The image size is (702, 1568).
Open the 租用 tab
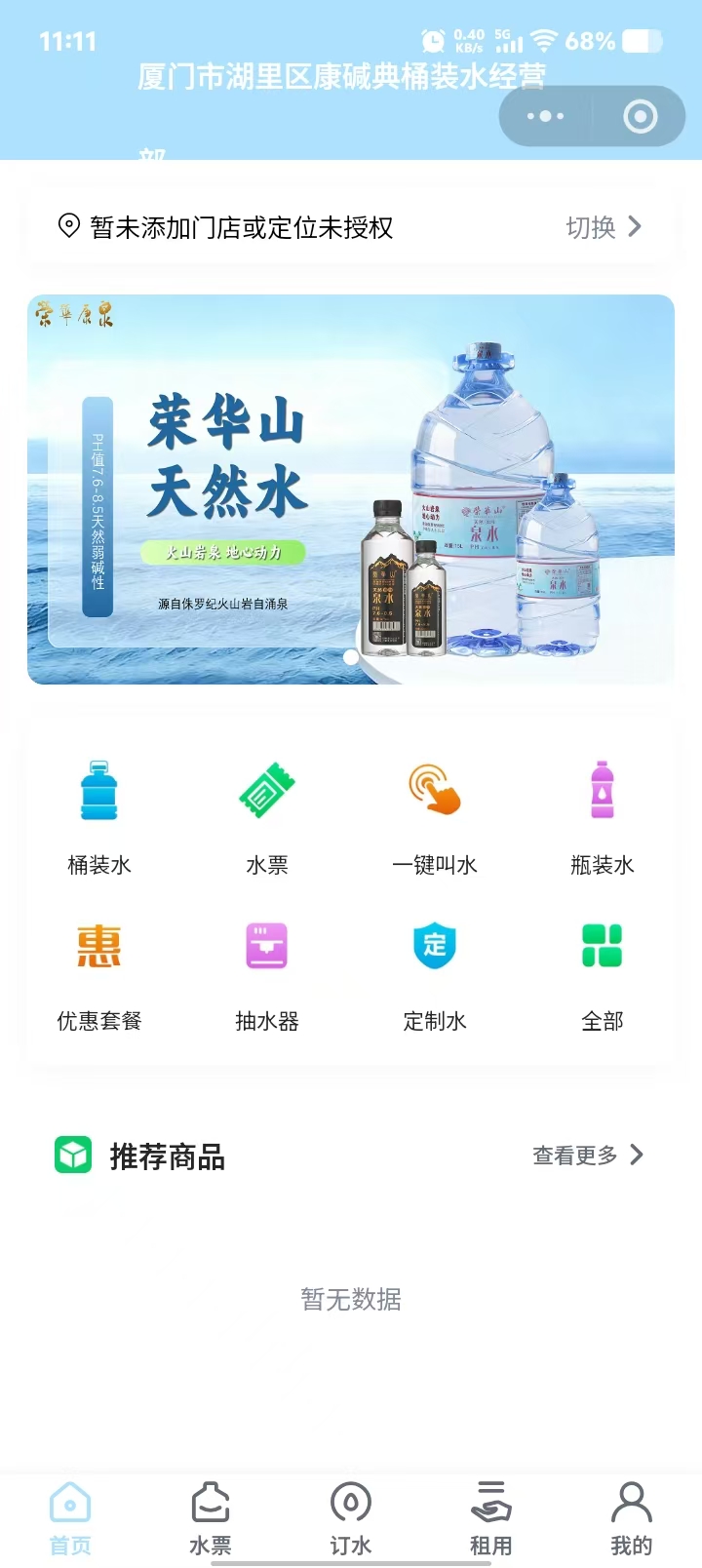[491, 1517]
